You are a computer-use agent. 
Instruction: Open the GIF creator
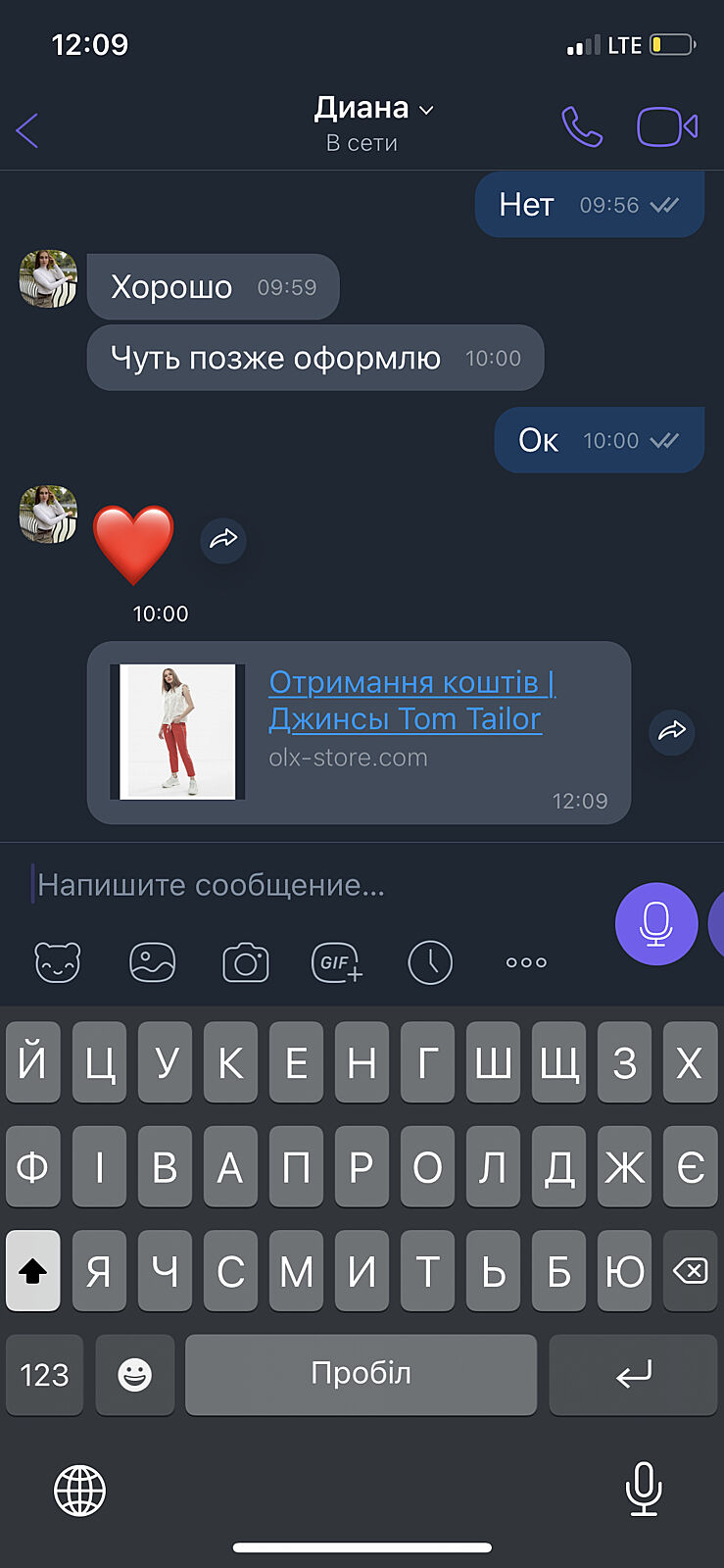point(337,962)
